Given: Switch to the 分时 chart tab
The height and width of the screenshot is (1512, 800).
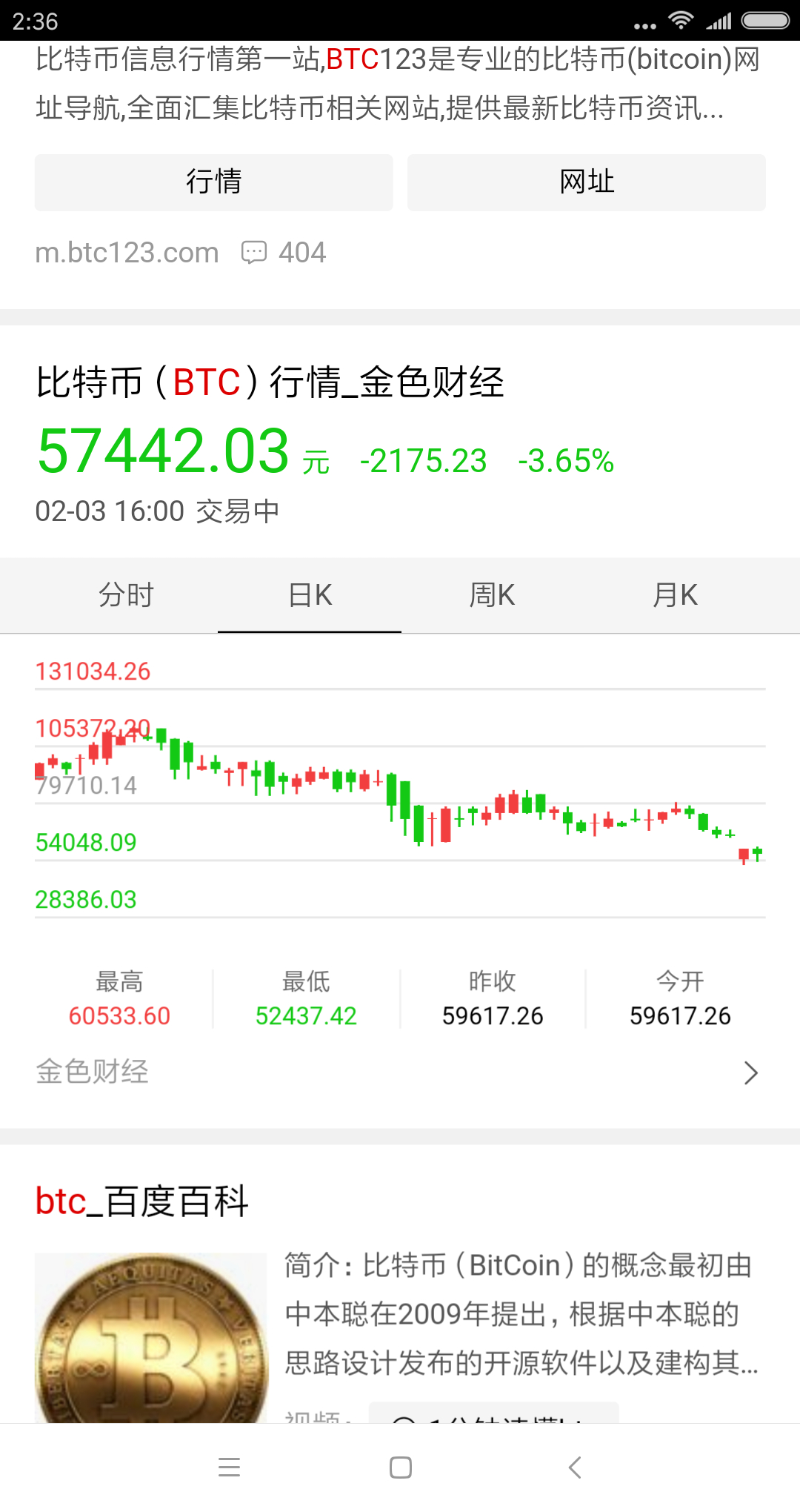Looking at the screenshot, I should (126, 595).
